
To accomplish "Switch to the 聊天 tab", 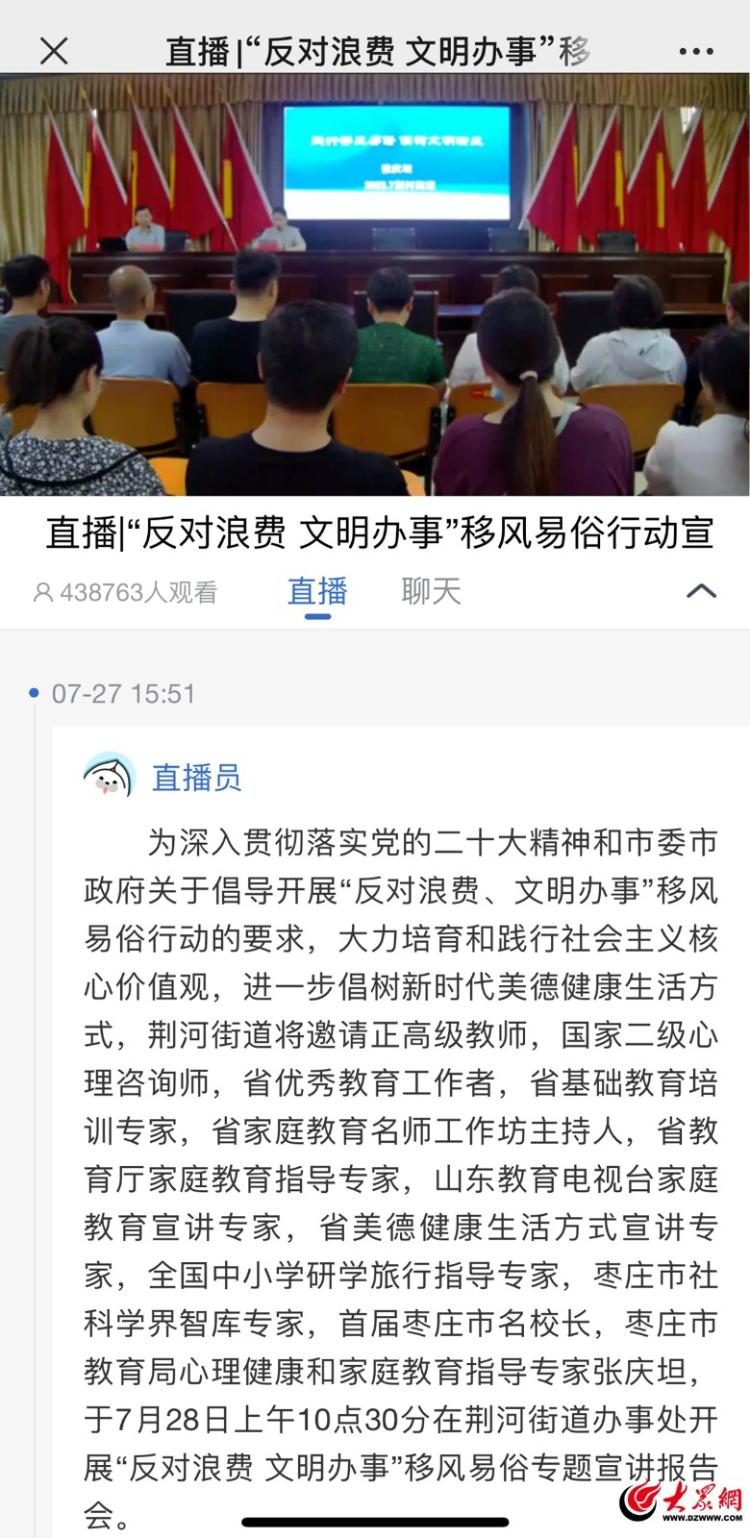I will 431,591.
